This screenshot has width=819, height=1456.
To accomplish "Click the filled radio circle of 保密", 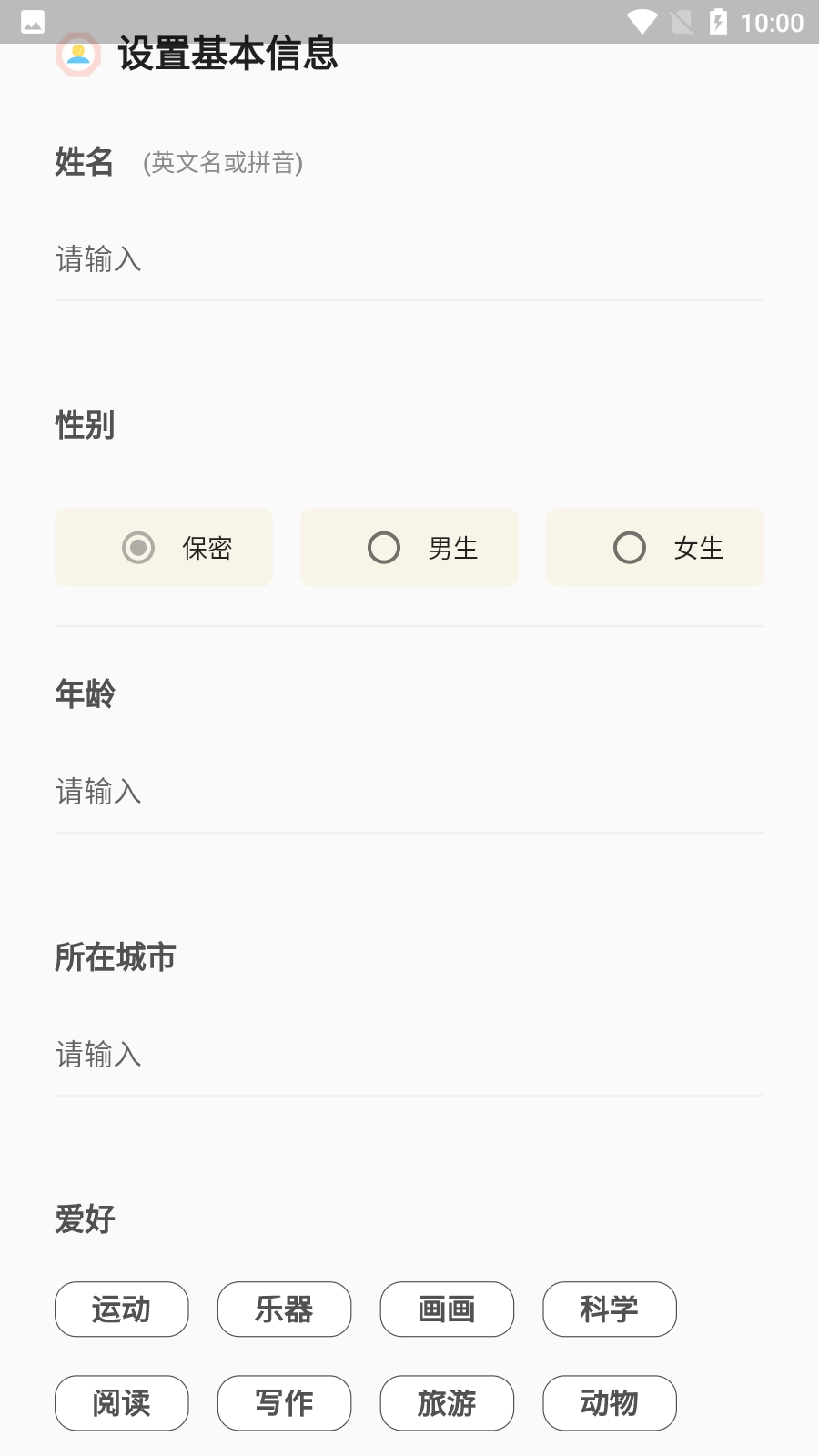I will (x=137, y=548).
